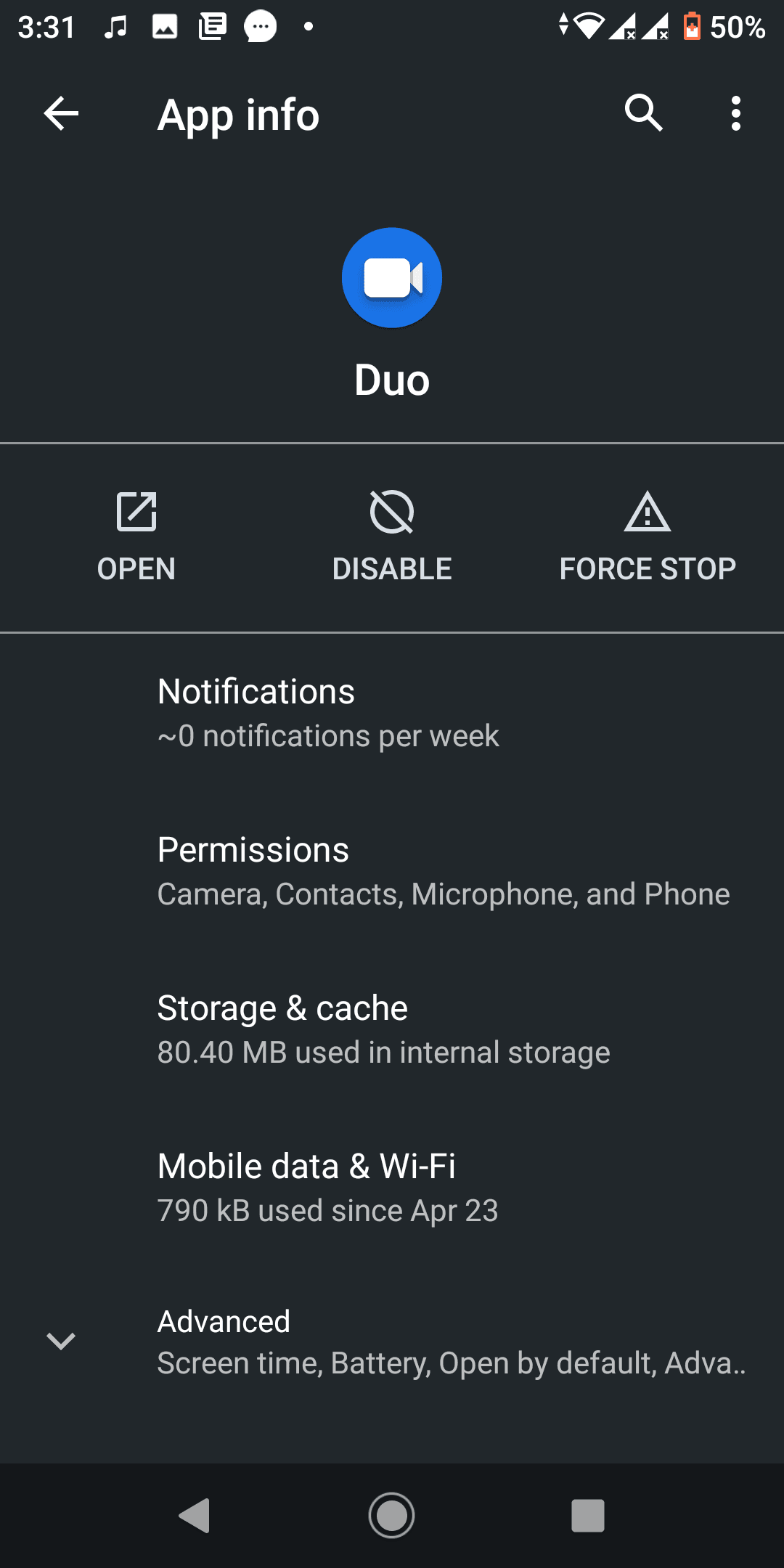Force stop Duo
The image size is (784, 1568).
[648, 538]
